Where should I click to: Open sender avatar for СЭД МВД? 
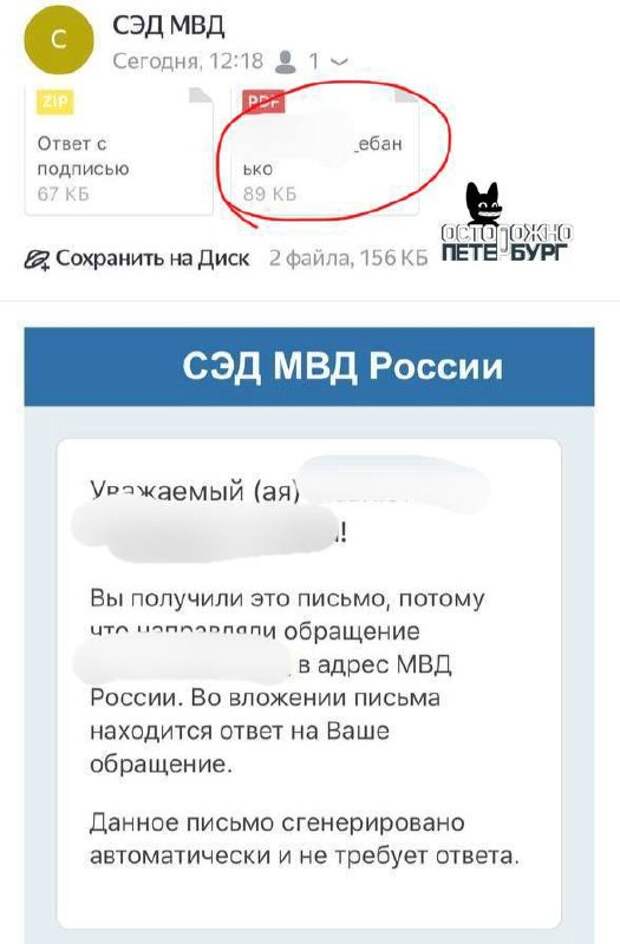click(x=58, y=40)
